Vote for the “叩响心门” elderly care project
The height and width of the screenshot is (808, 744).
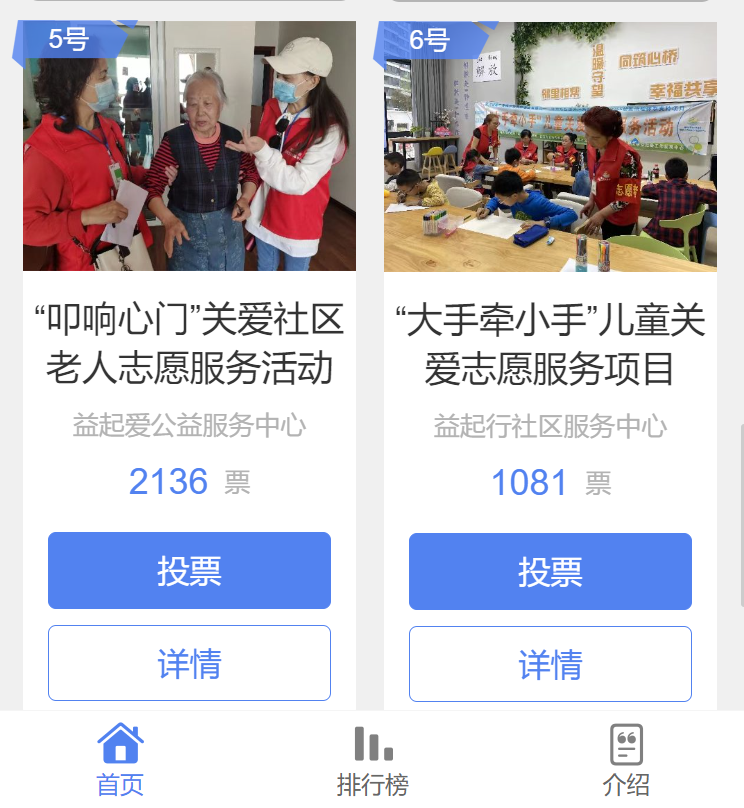point(189,571)
